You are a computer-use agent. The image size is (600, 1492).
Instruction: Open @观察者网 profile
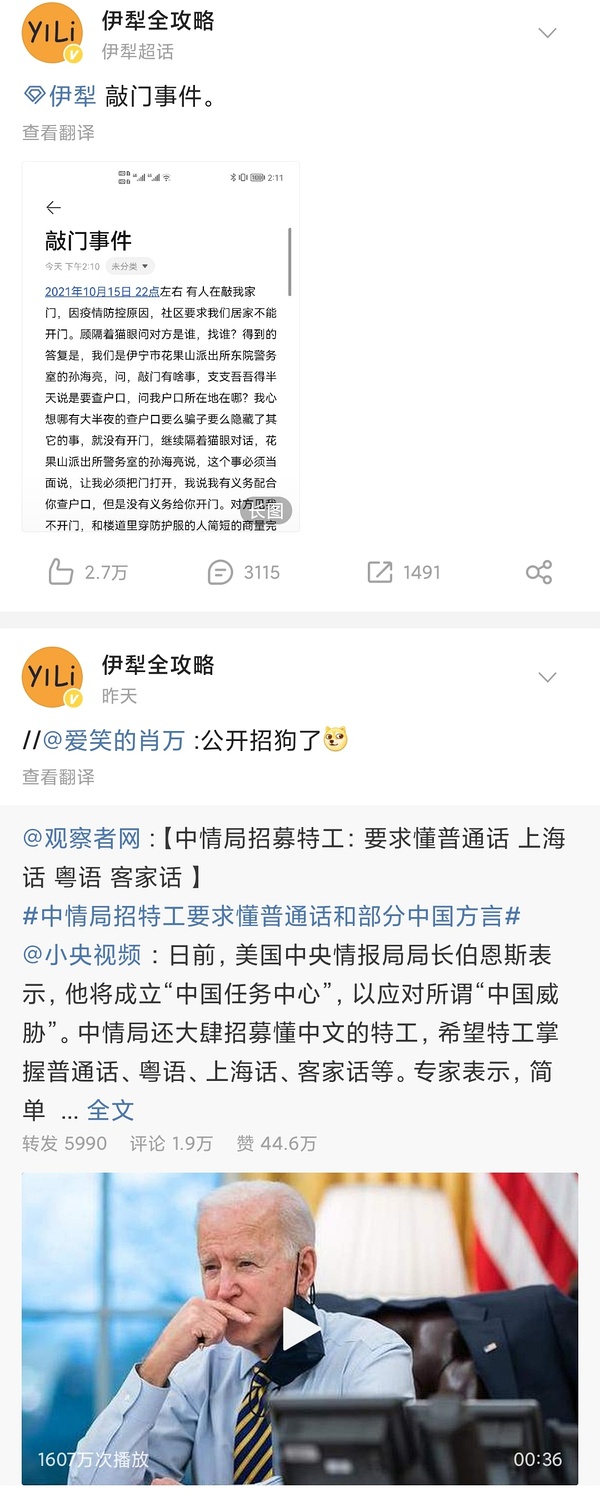click(82, 838)
